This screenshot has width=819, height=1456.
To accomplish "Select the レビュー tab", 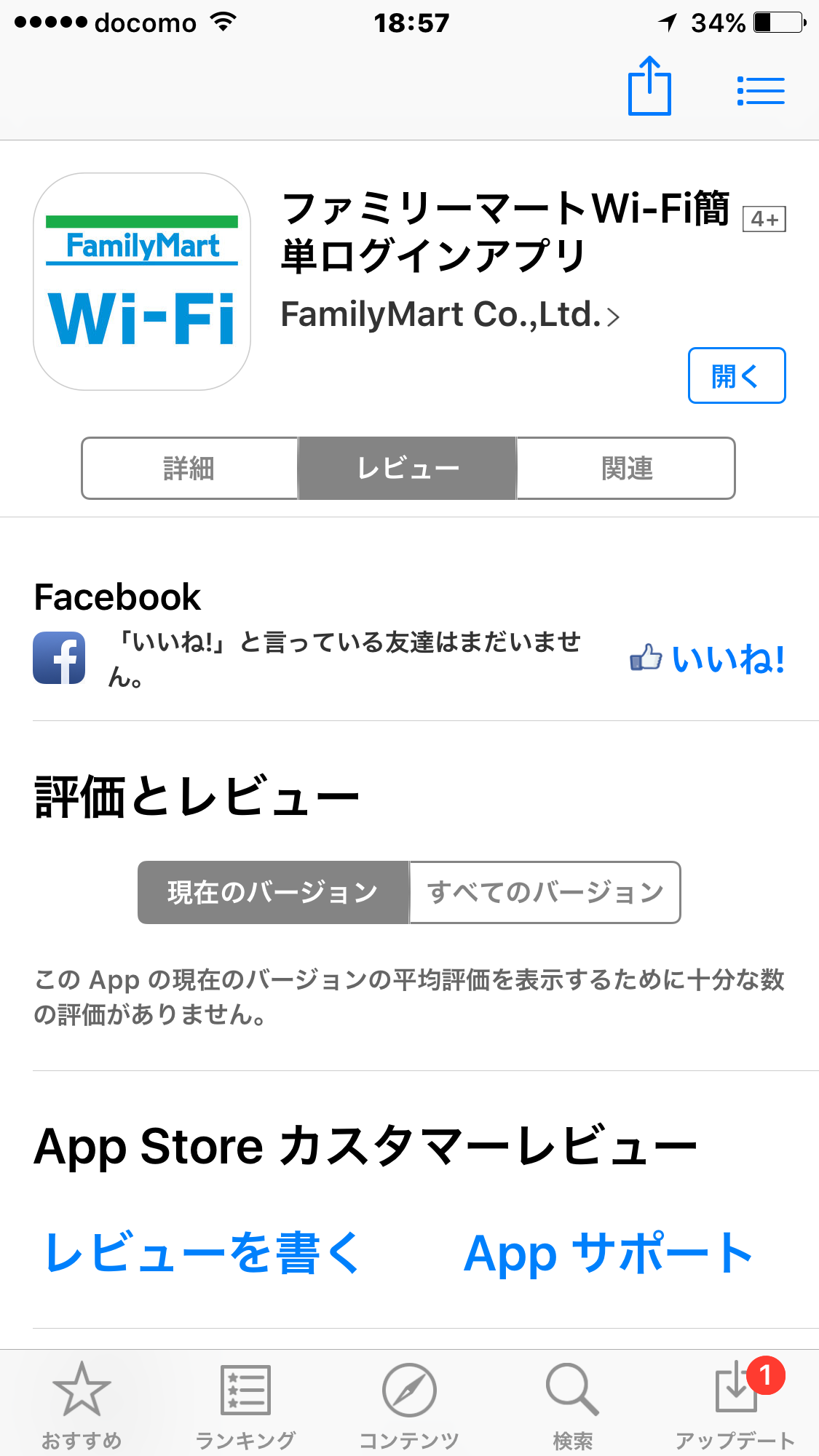I will click(408, 468).
